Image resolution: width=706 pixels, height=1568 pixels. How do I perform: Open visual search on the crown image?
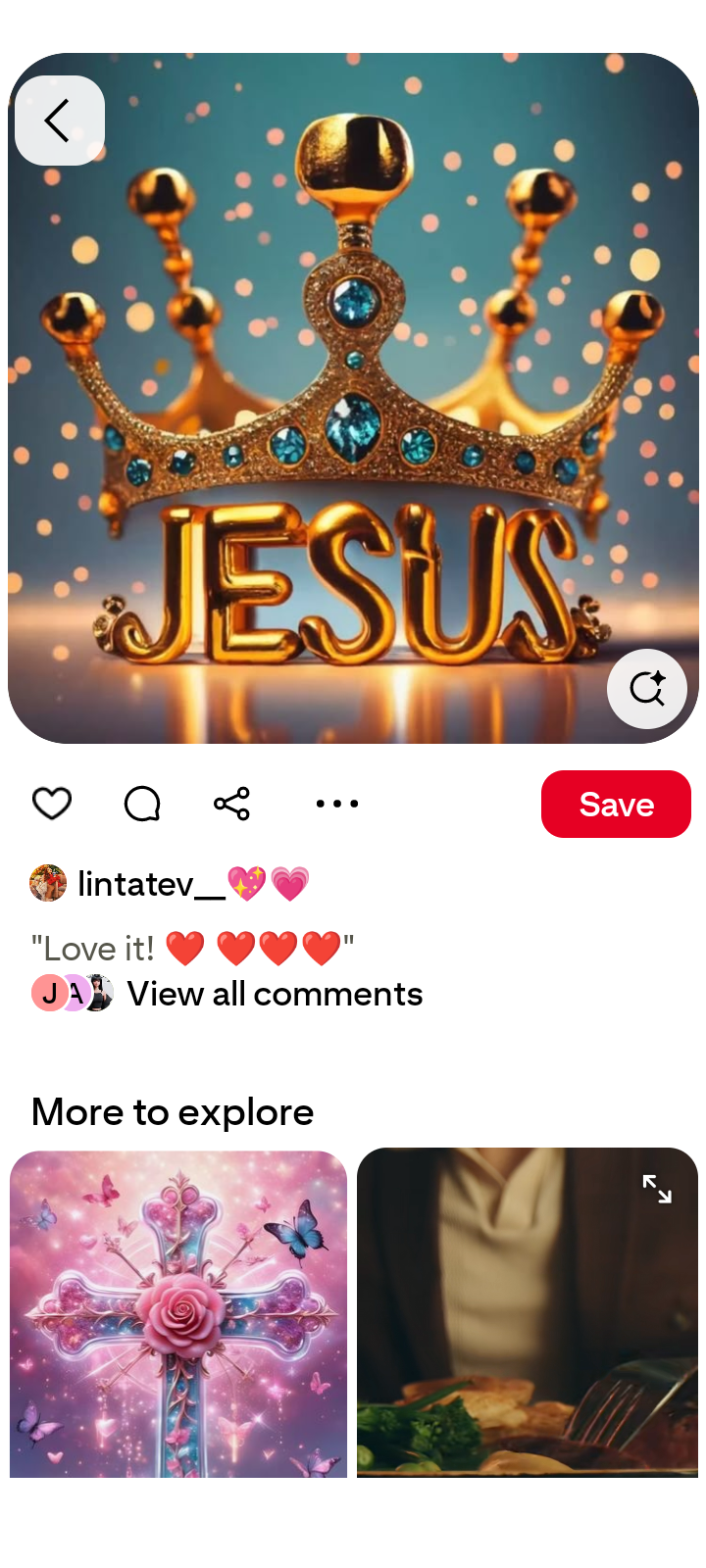pyautogui.click(x=647, y=689)
